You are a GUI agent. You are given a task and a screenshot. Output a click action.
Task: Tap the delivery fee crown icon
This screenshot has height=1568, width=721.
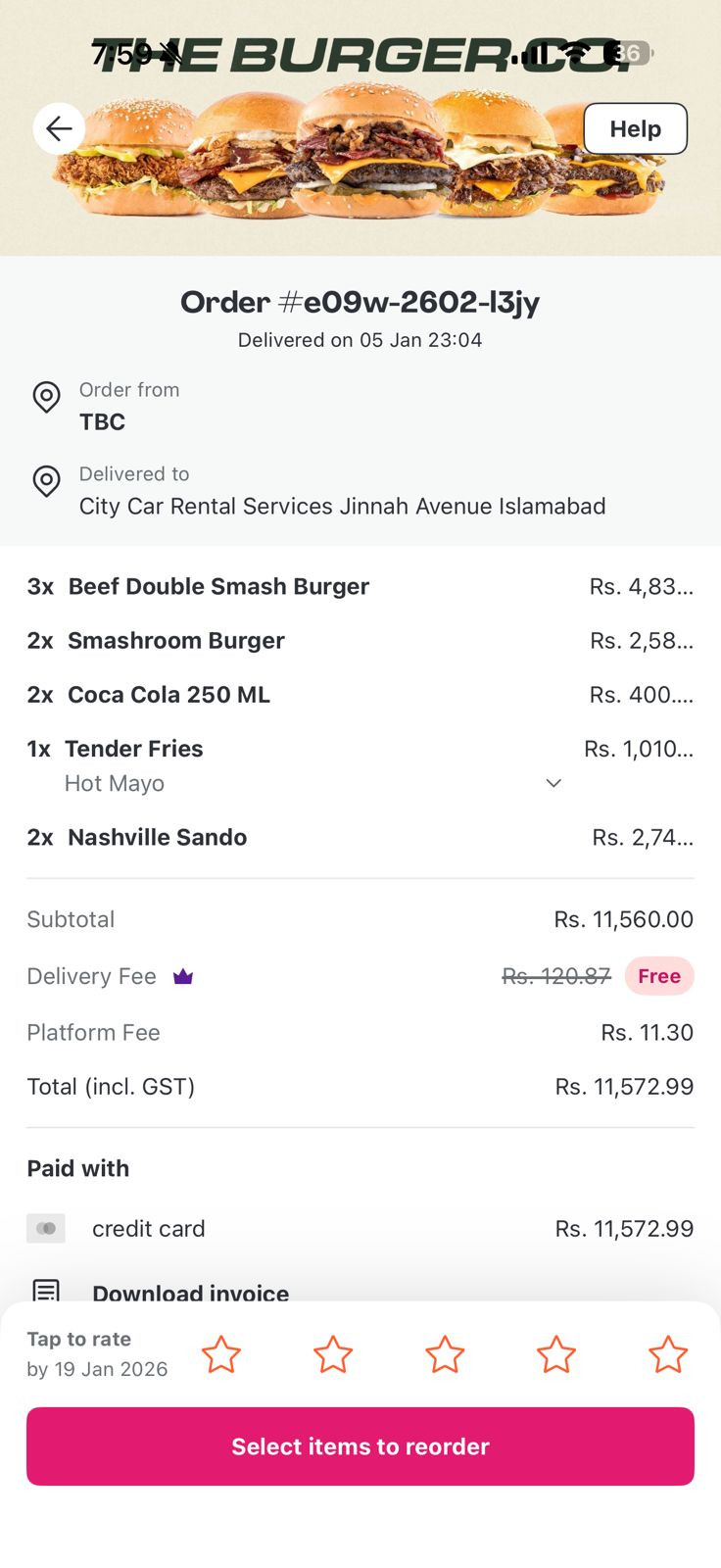[x=183, y=976]
